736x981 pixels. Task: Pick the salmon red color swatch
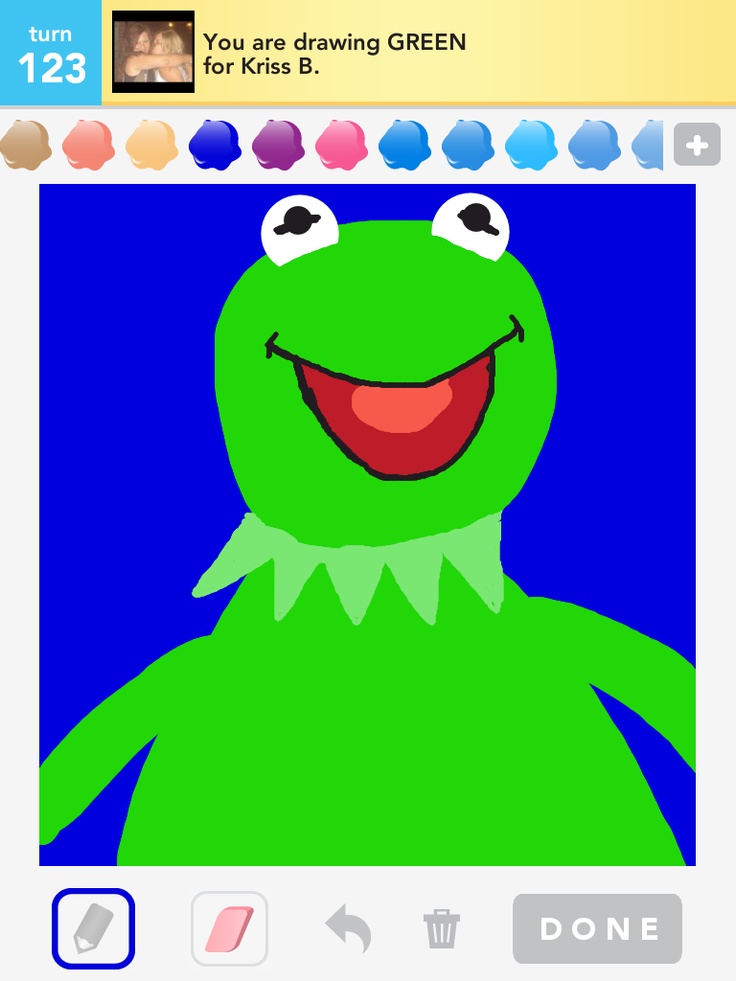pyautogui.click(x=89, y=145)
